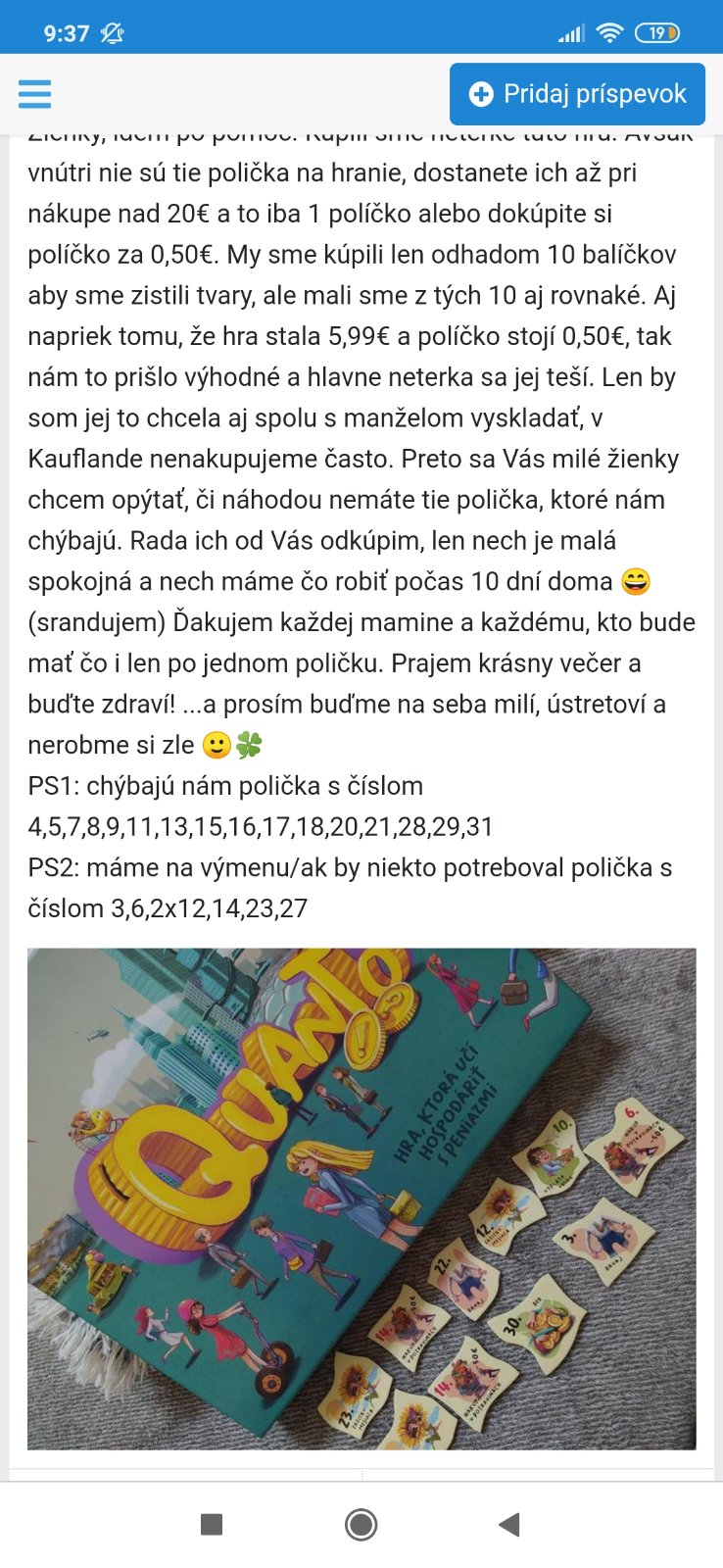723x1568 pixels.
Task: Go to the home screen
Action: [361, 1524]
